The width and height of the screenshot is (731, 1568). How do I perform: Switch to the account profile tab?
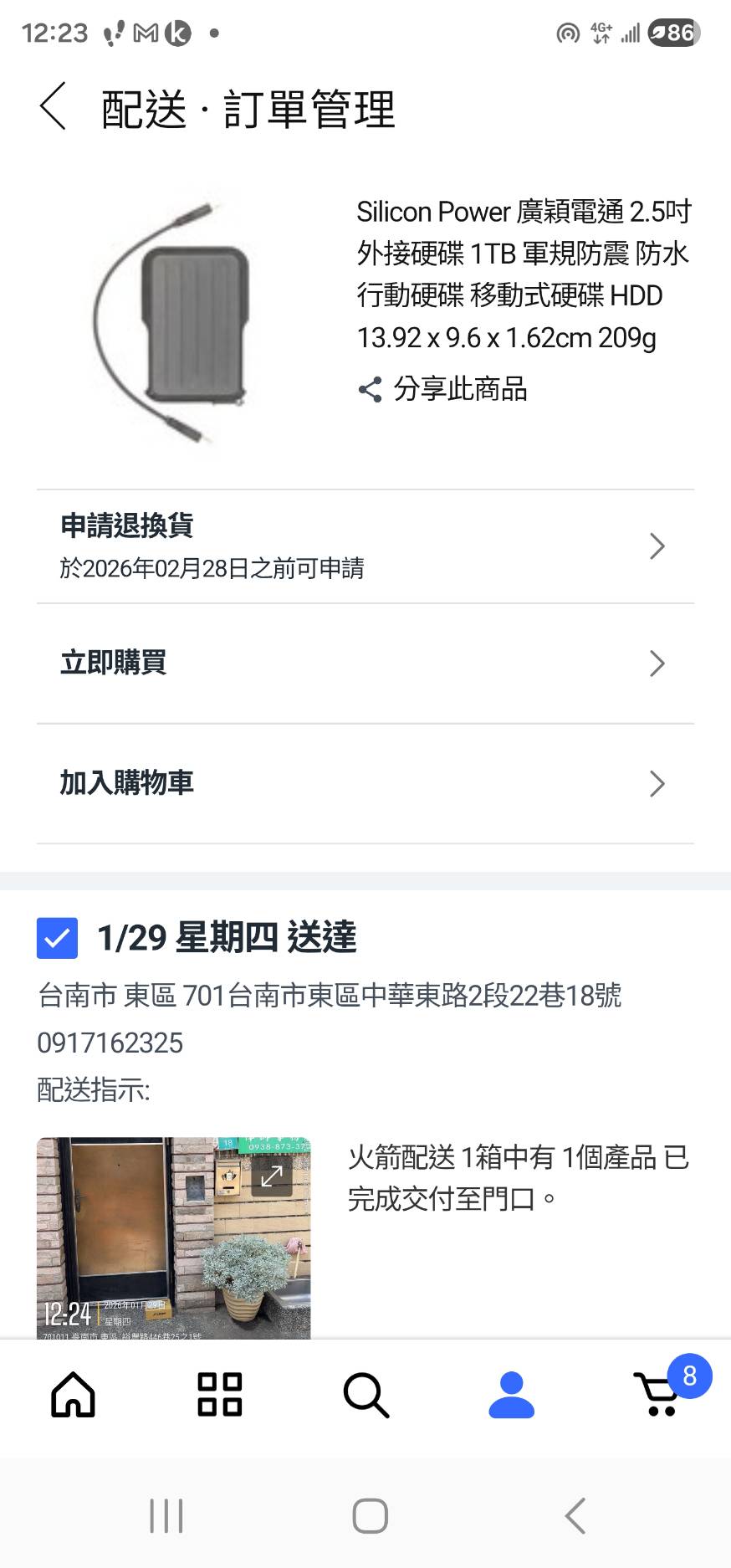[511, 1395]
